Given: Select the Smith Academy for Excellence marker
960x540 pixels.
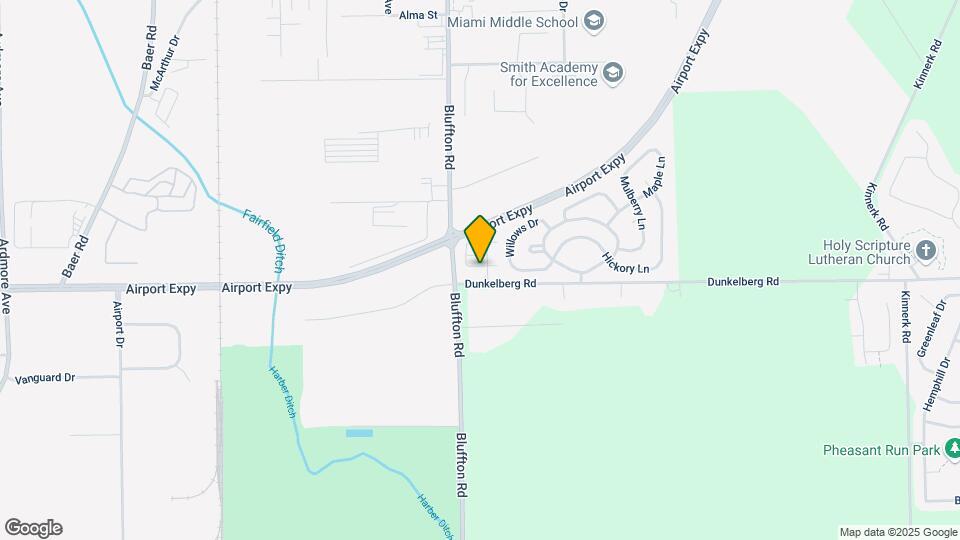Looking at the screenshot, I should click(612, 73).
